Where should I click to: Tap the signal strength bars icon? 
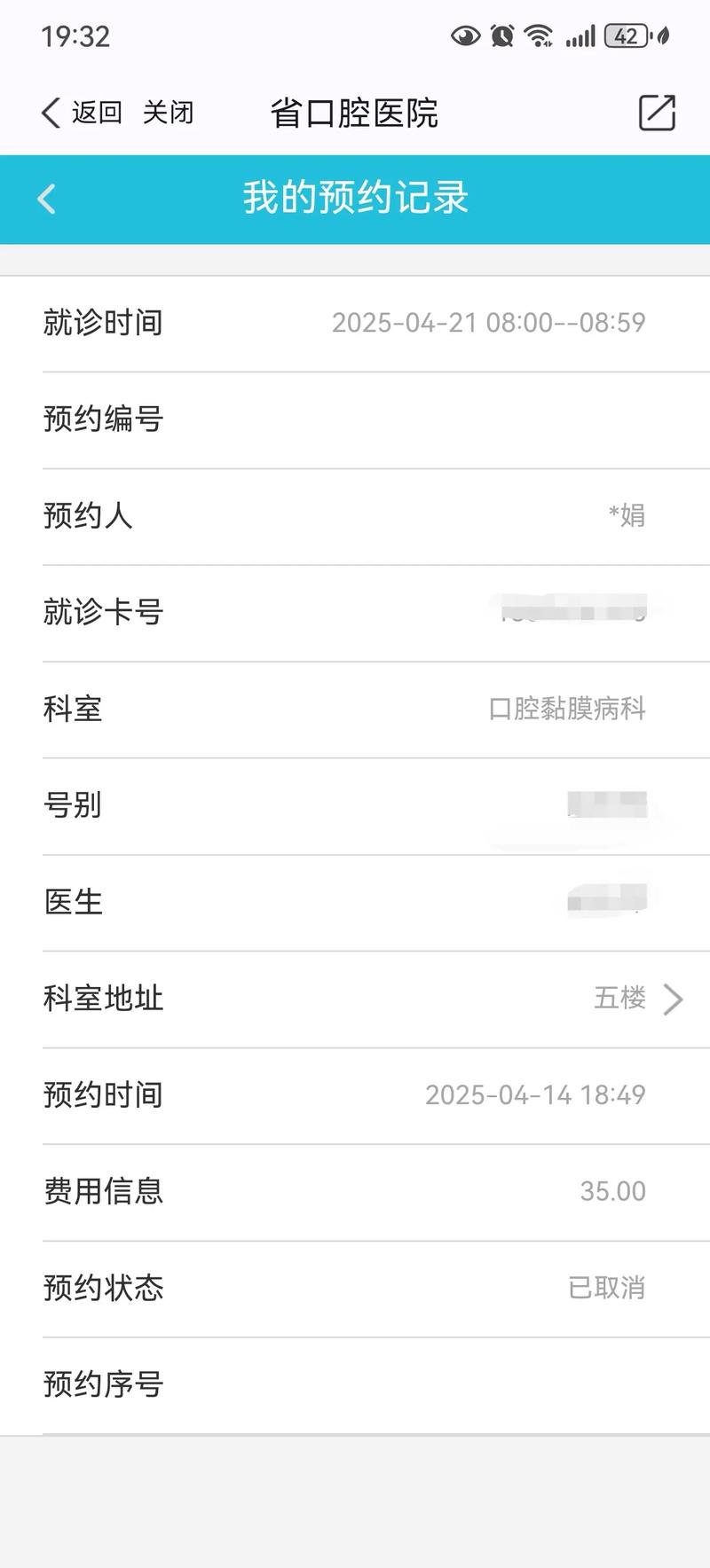pos(578,35)
